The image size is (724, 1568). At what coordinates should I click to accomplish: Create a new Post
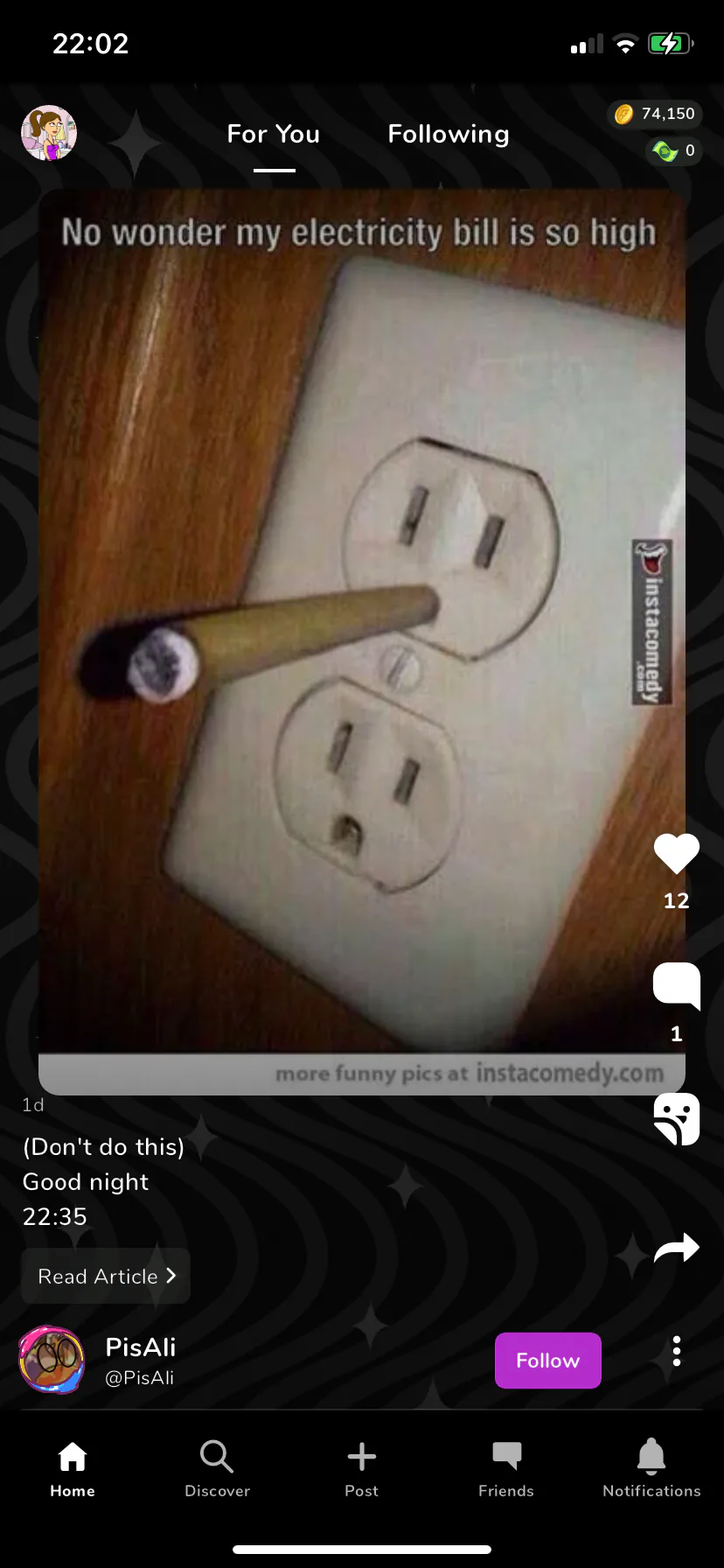pyautogui.click(x=362, y=1468)
